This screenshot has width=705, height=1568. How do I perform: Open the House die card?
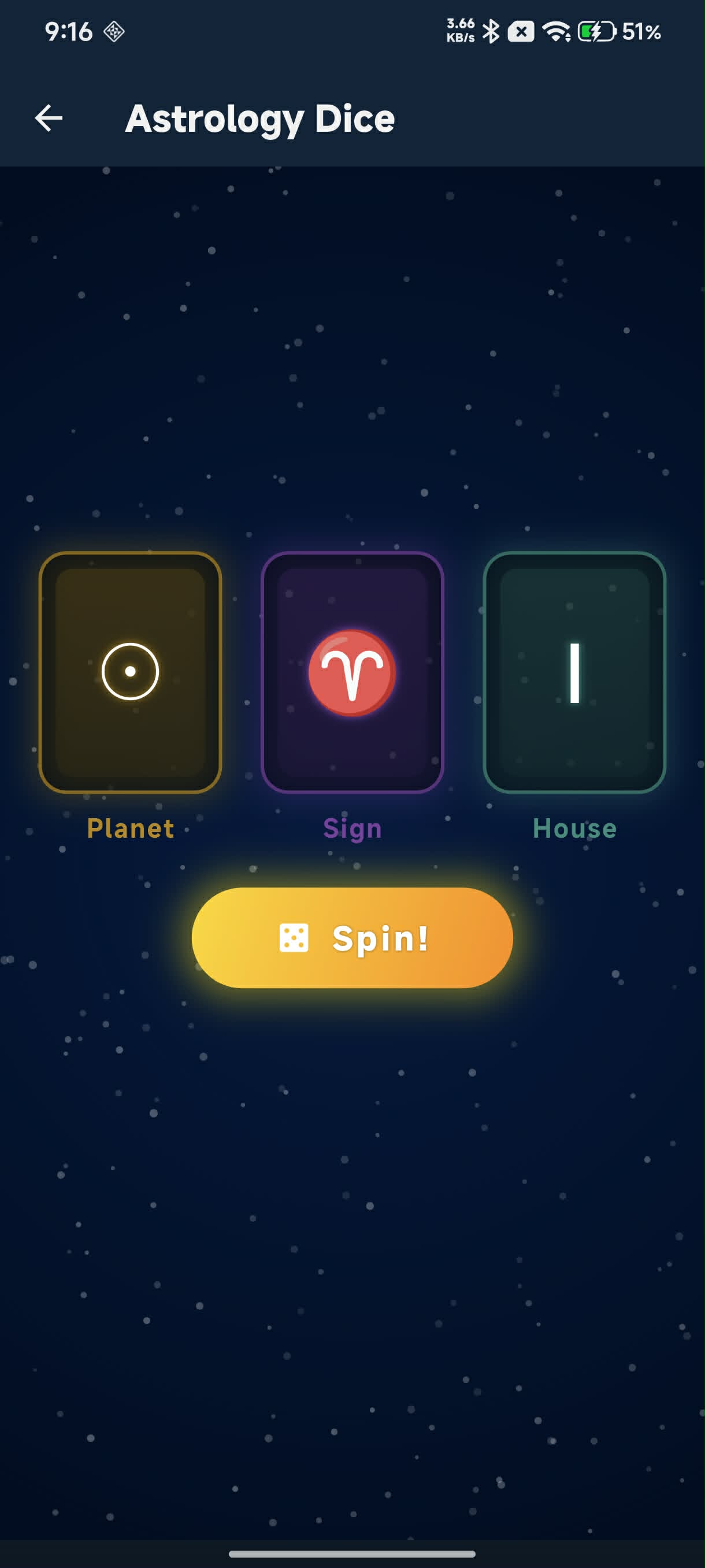574,672
